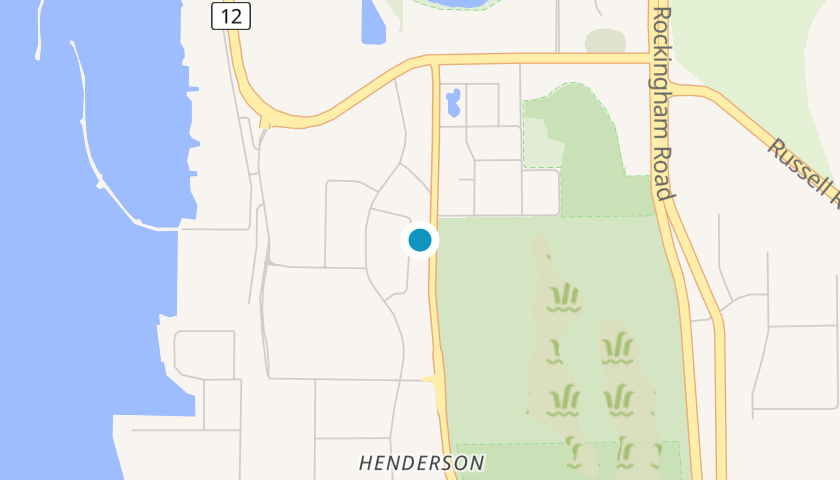Tap the blue location marker on the map

coord(420,240)
